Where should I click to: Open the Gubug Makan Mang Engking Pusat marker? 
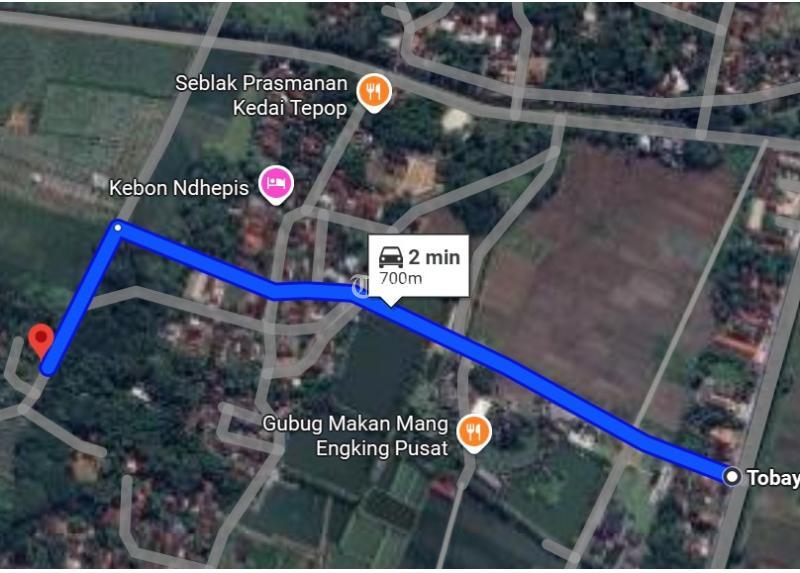tap(473, 432)
